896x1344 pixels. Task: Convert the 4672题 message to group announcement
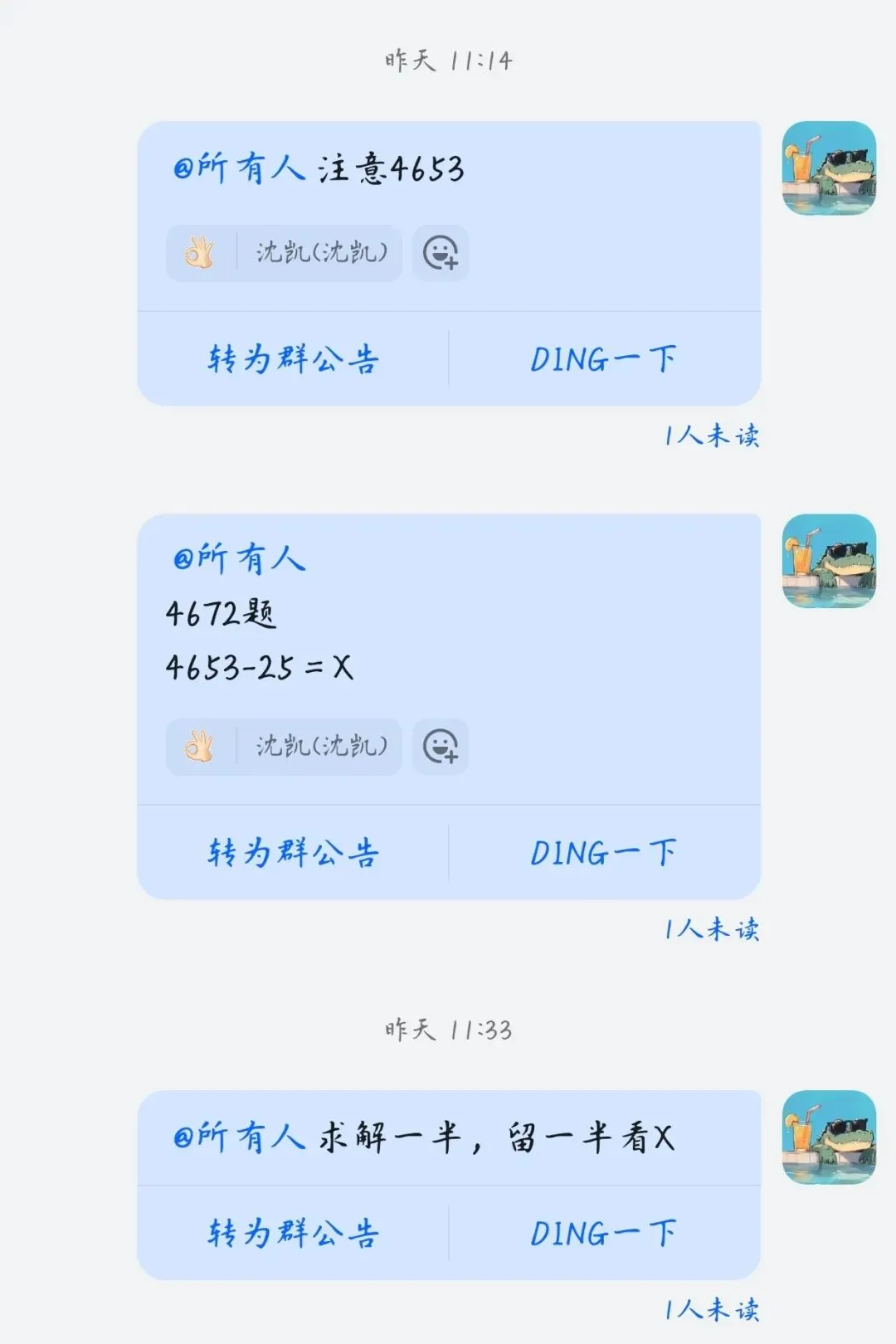(x=294, y=853)
